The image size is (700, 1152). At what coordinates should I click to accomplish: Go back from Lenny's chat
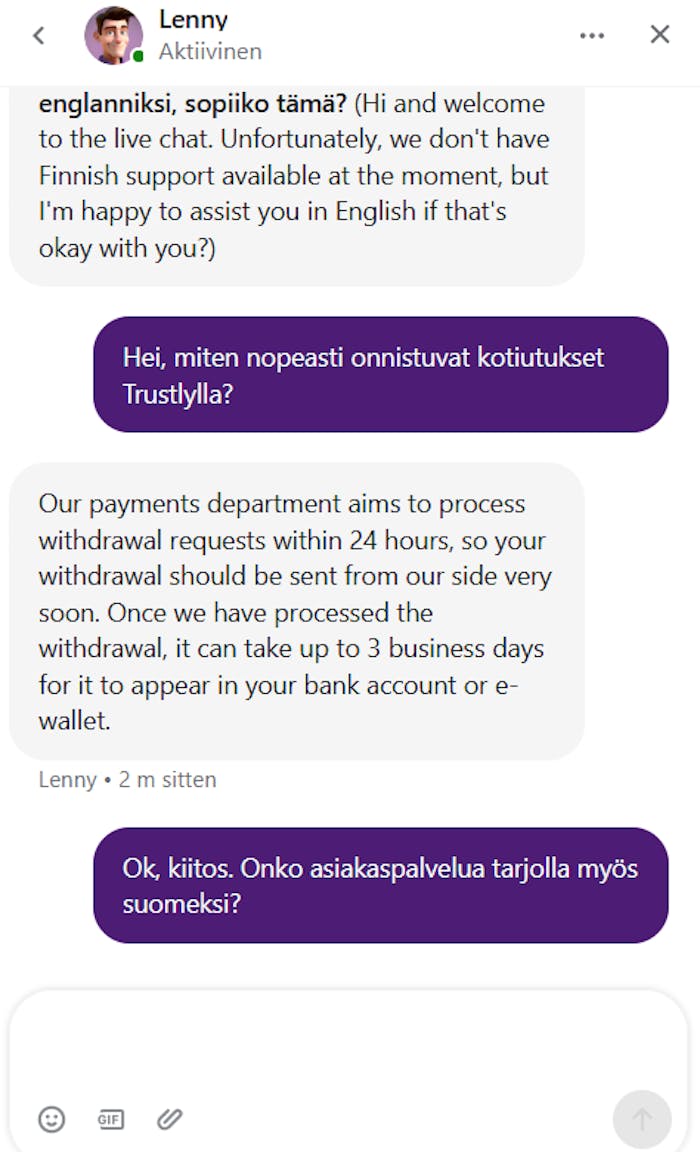tap(39, 36)
